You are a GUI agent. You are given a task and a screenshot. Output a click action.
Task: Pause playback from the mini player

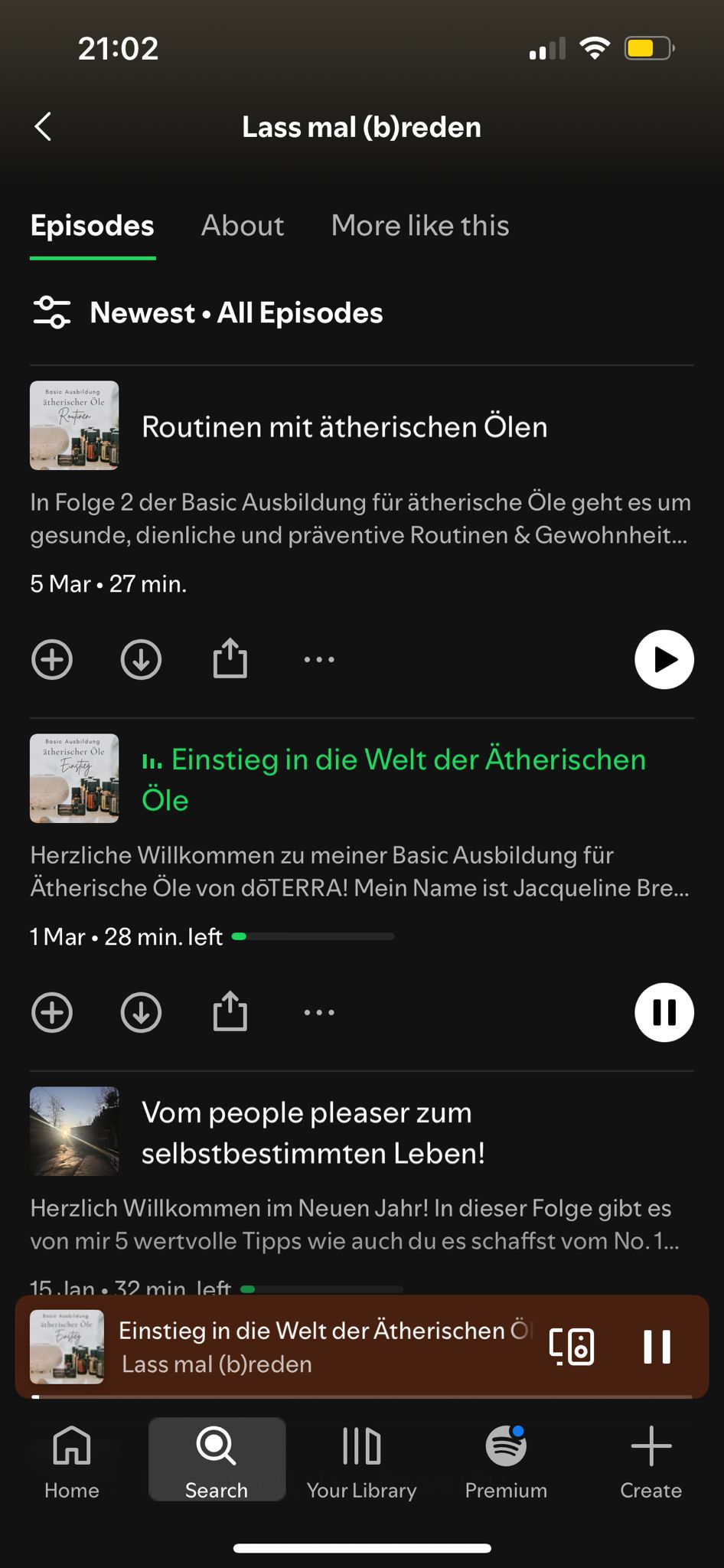click(x=657, y=1347)
